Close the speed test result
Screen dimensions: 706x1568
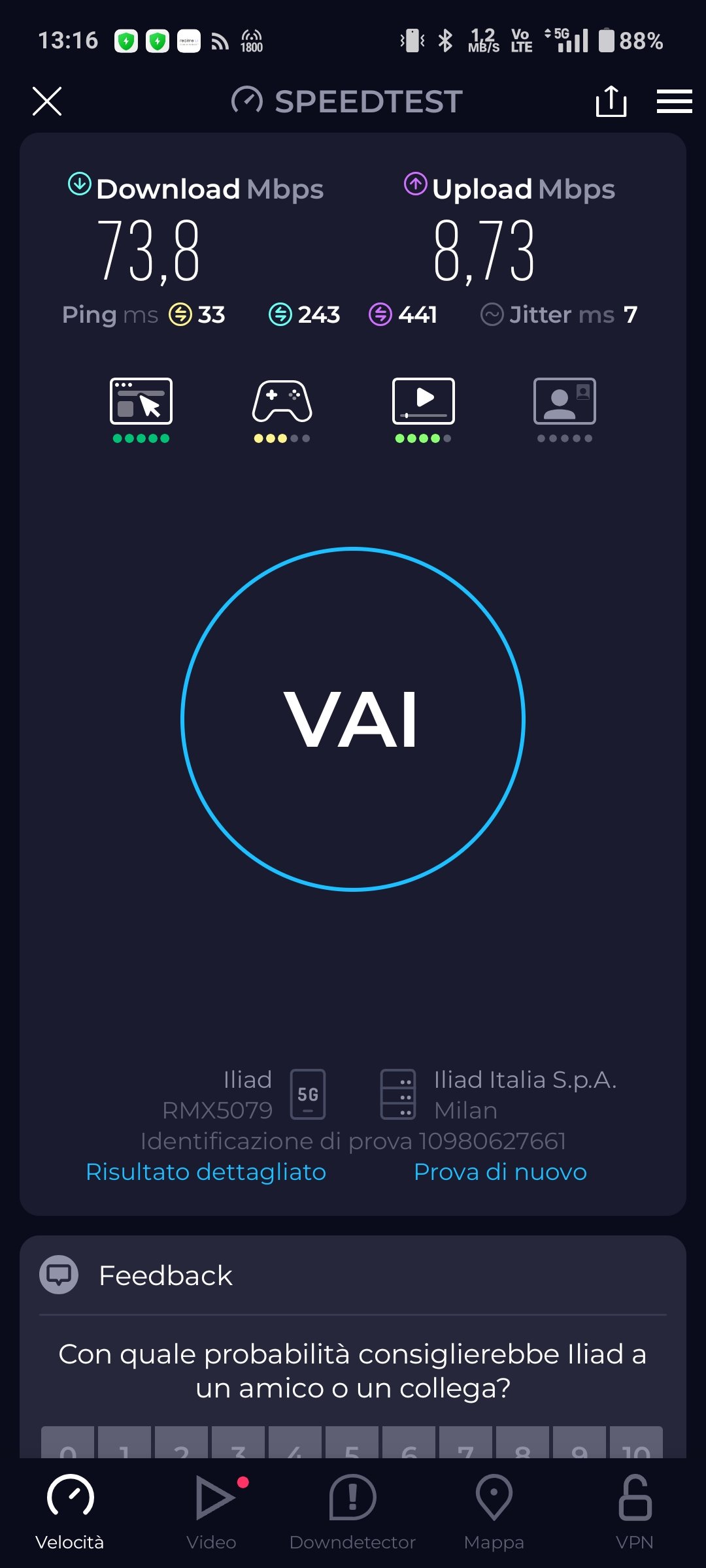[x=47, y=101]
